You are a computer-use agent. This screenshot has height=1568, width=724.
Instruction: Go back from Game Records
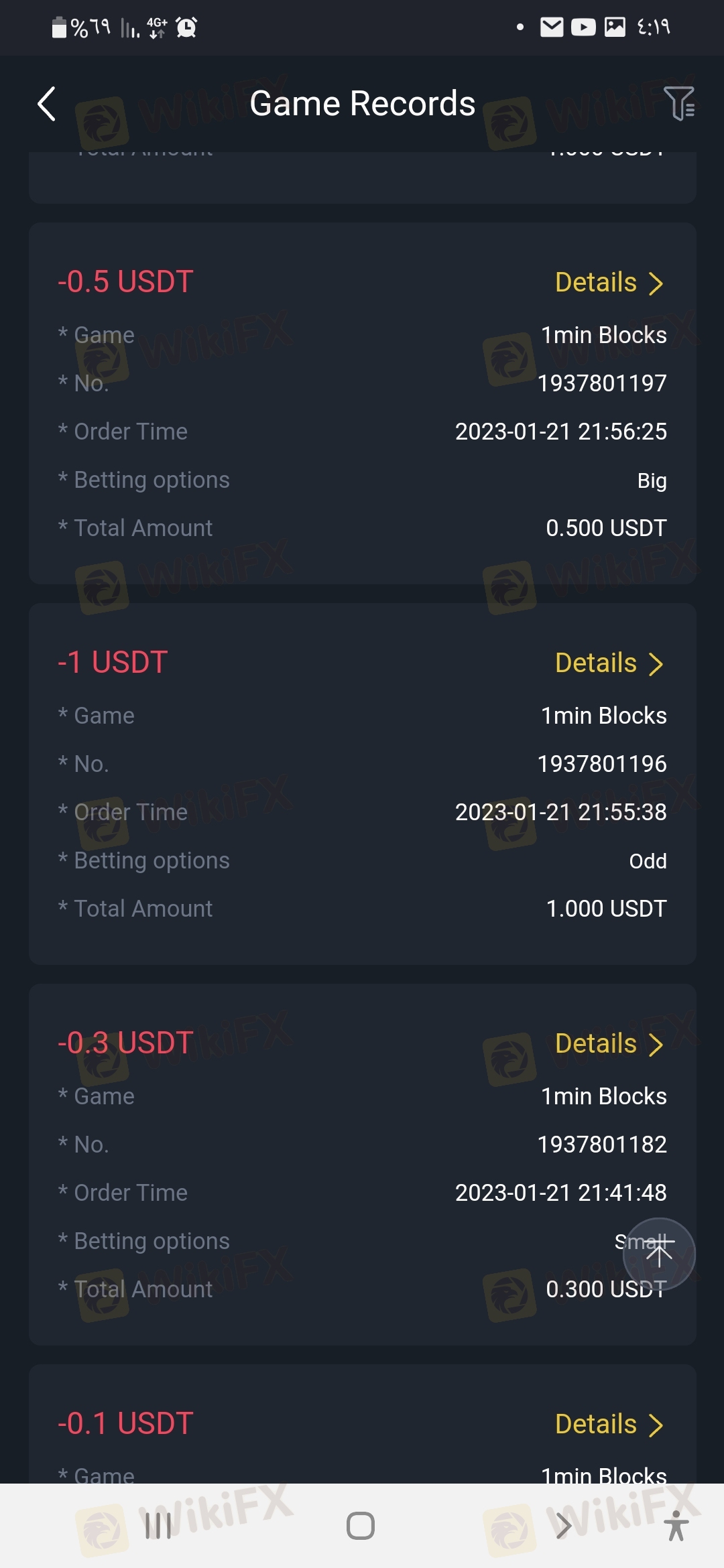46,104
